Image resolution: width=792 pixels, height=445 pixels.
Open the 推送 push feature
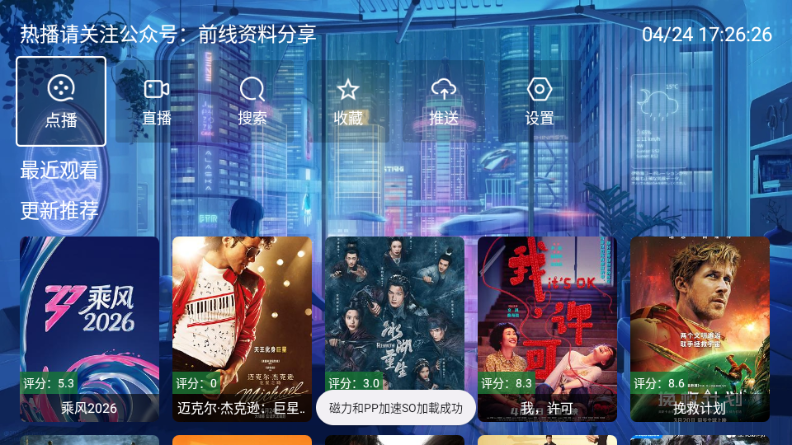click(444, 101)
